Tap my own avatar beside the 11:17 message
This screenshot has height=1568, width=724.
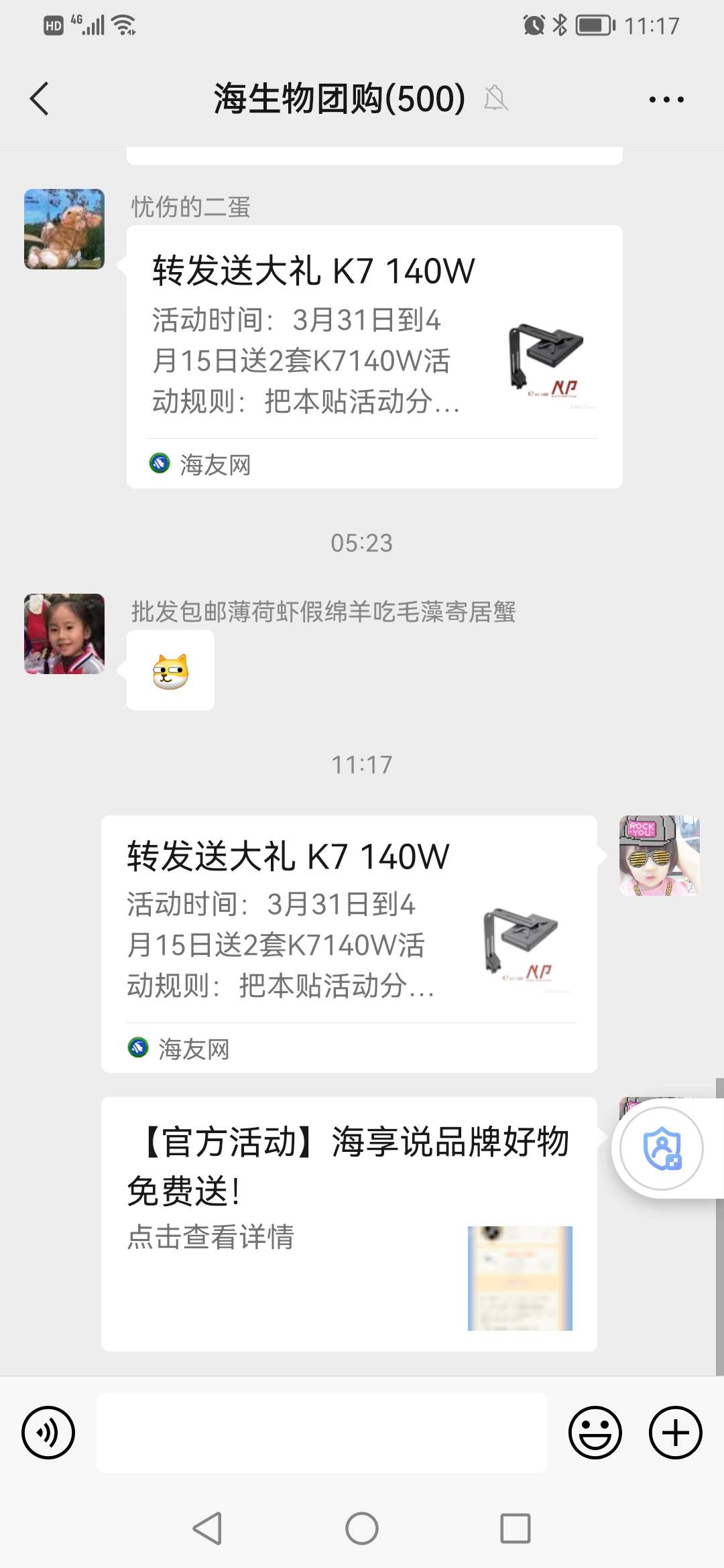[x=659, y=856]
